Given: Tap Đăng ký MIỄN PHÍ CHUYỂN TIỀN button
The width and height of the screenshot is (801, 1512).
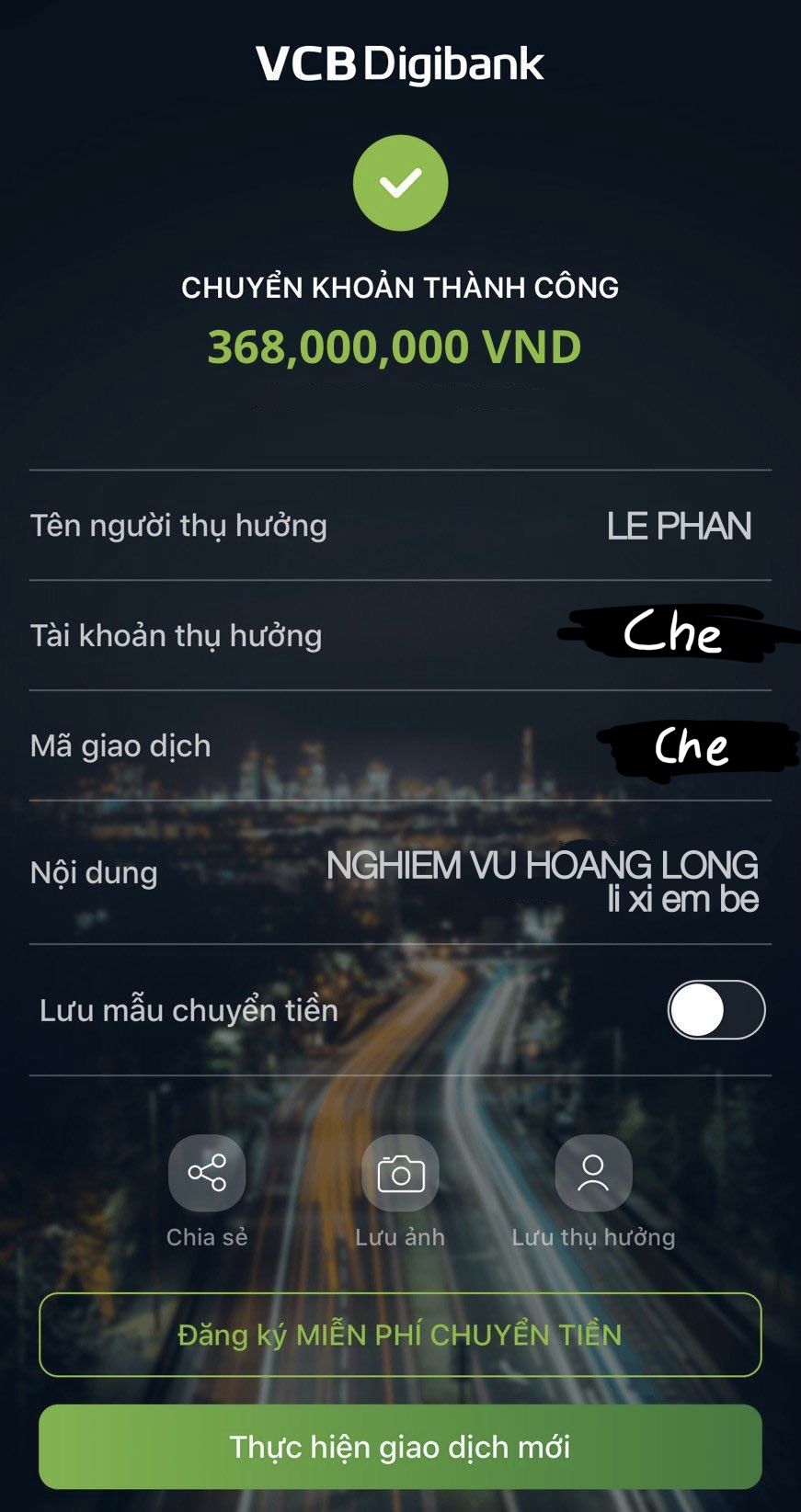Looking at the screenshot, I should 400,1335.
